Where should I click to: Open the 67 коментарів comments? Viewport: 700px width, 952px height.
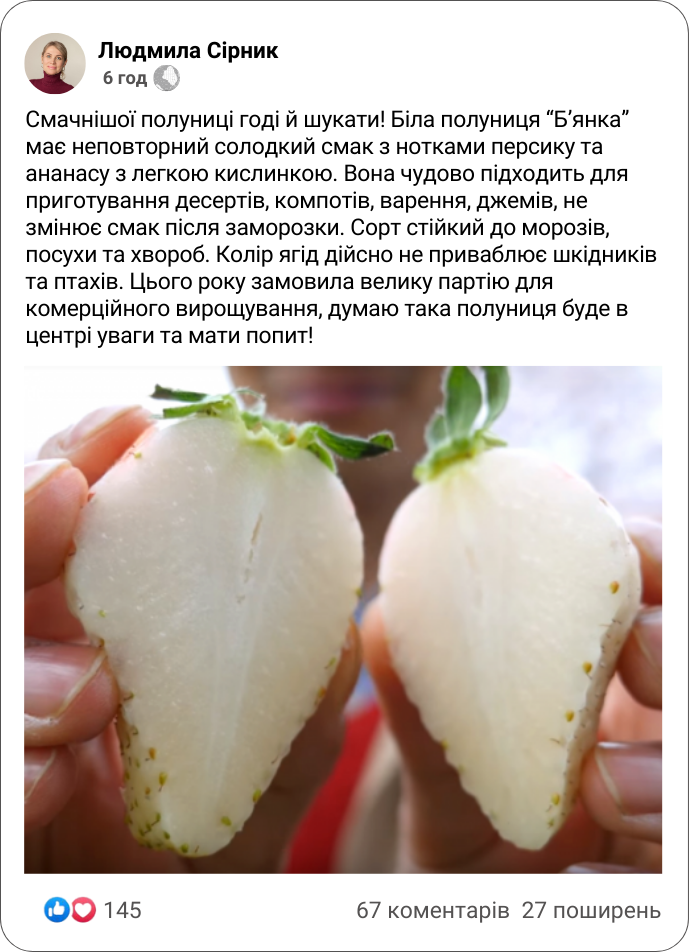(x=432, y=910)
